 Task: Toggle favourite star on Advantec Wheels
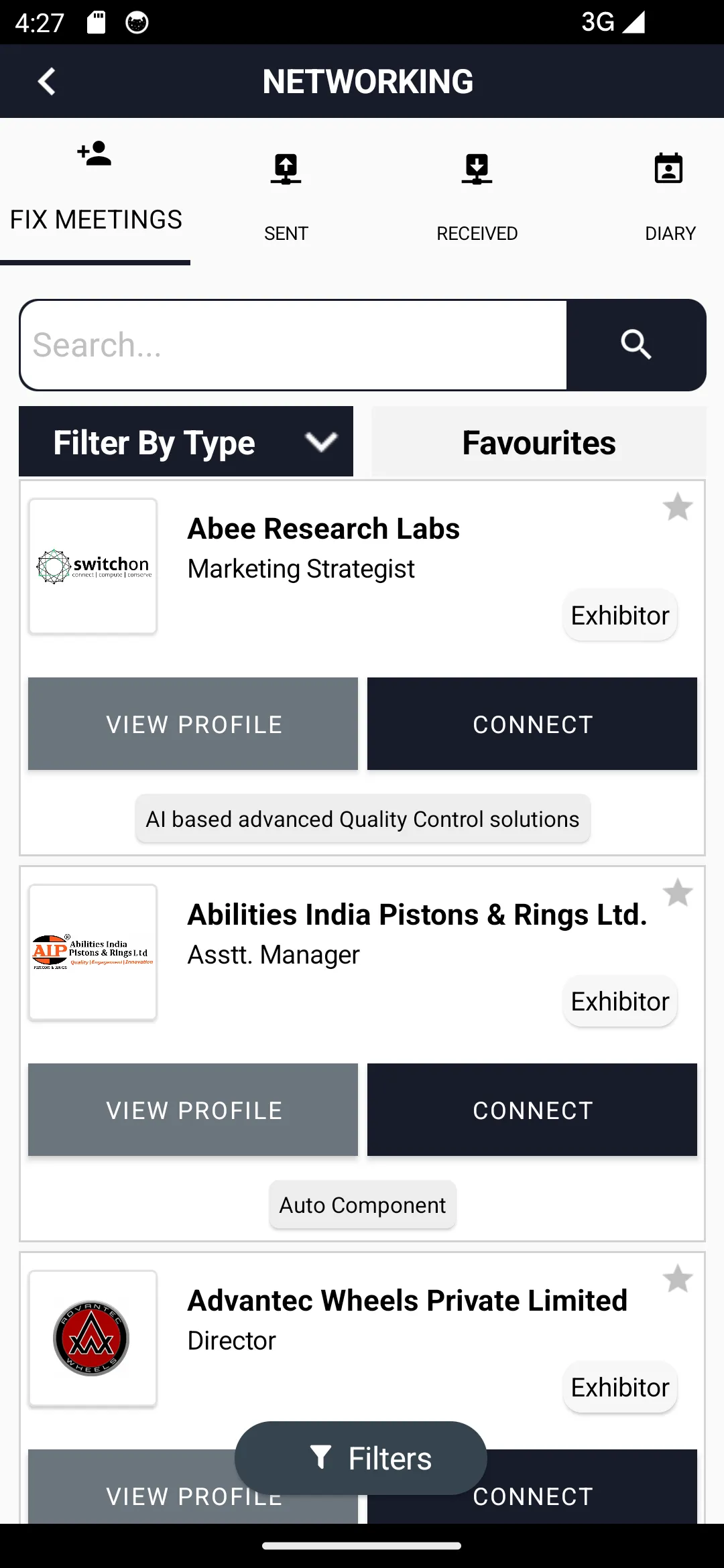tap(678, 1279)
